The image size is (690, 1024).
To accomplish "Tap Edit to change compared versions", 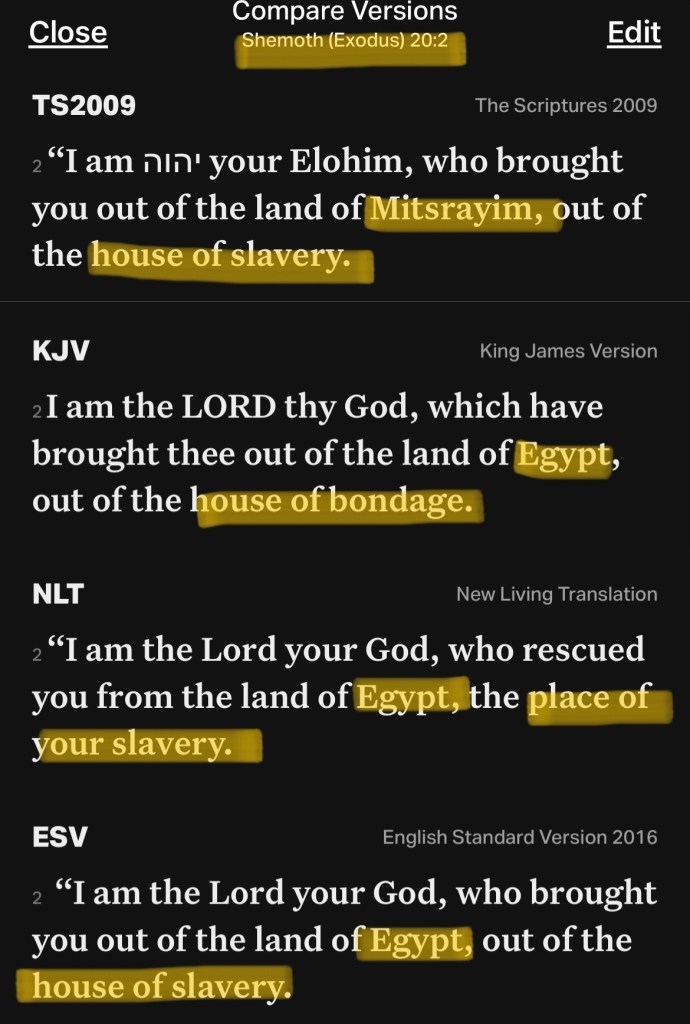I will coord(634,32).
